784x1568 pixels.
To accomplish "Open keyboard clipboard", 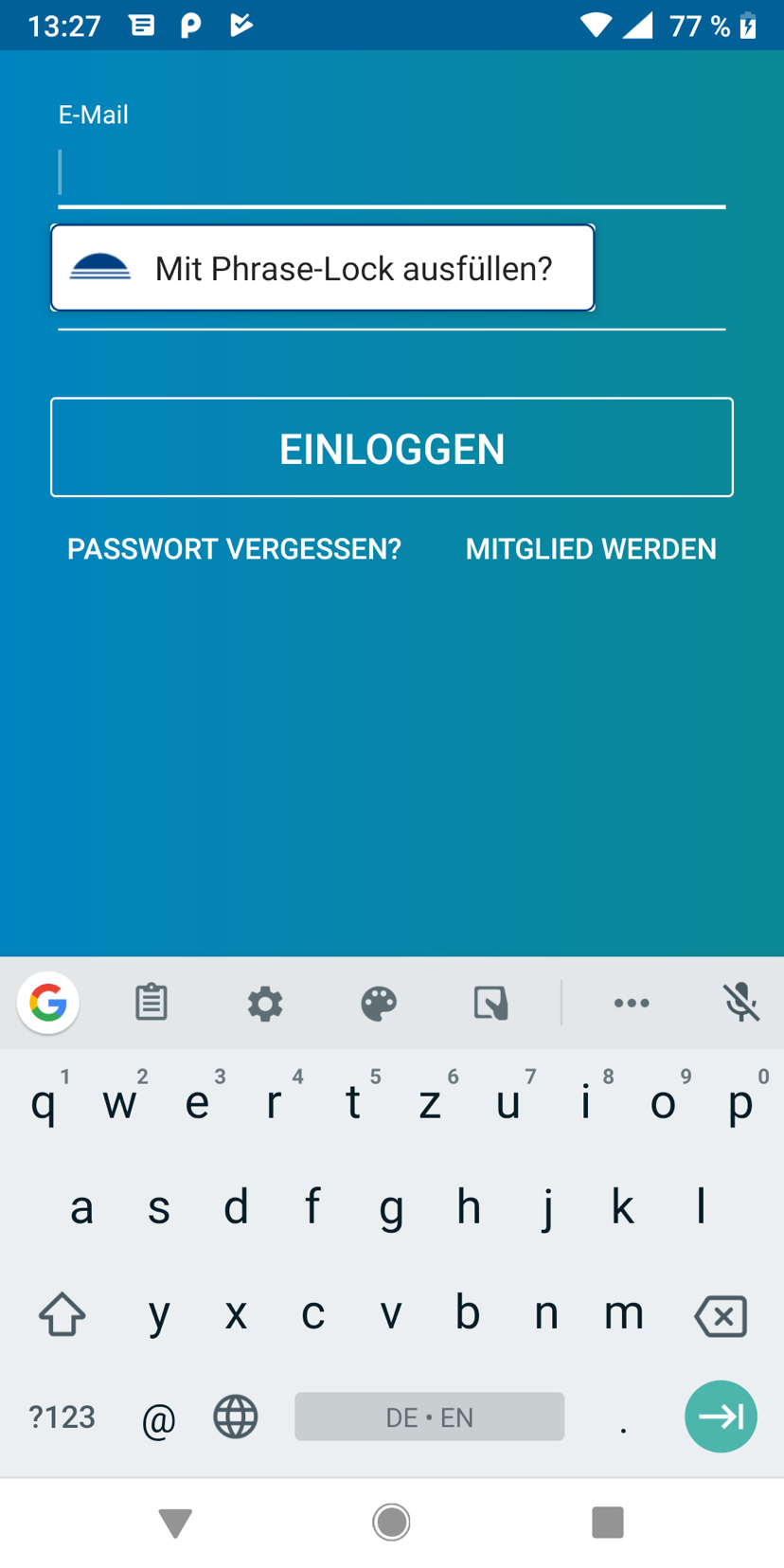I will click(151, 1003).
